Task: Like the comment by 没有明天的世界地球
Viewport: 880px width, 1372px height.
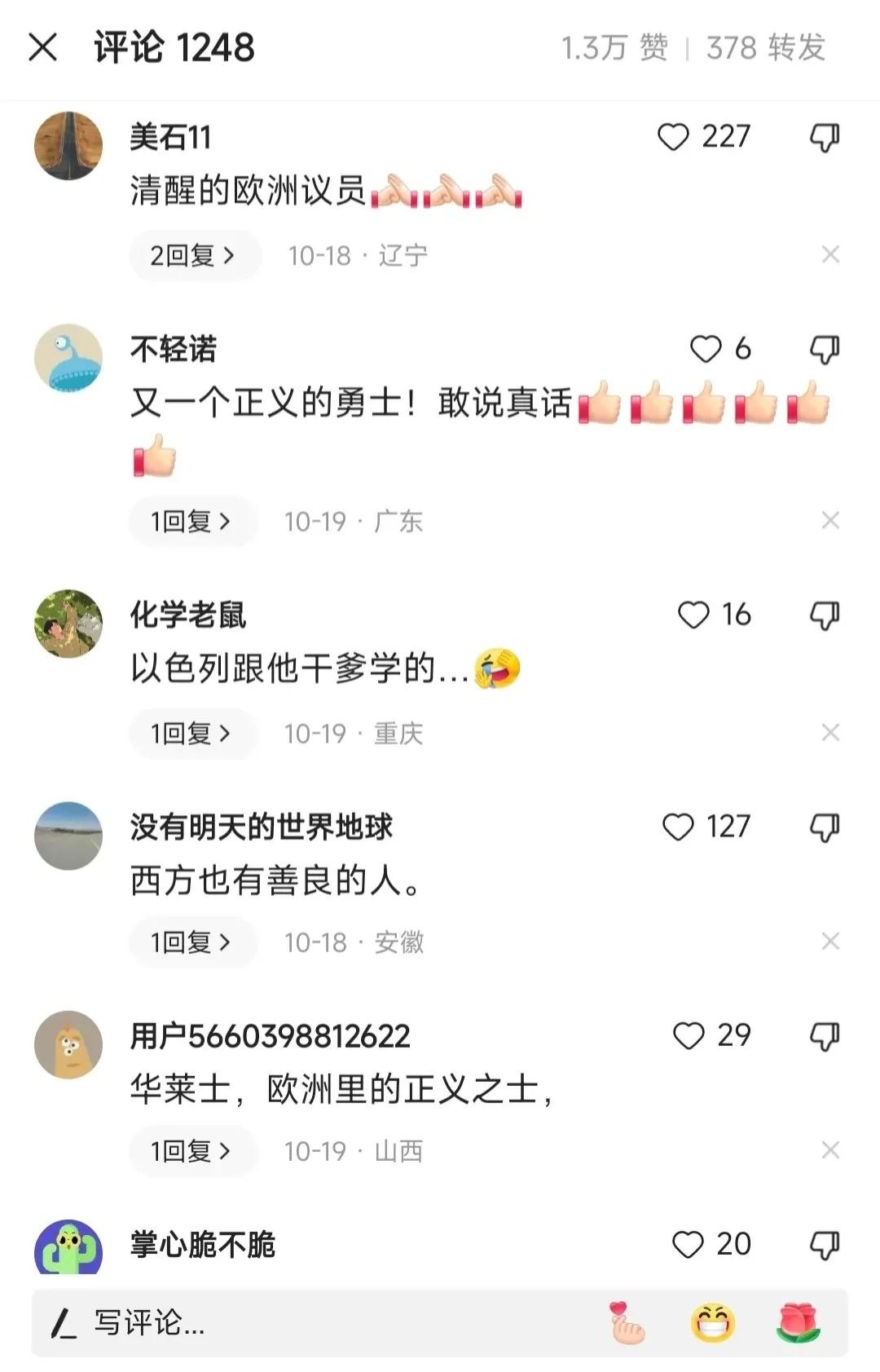Action: [678, 827]
